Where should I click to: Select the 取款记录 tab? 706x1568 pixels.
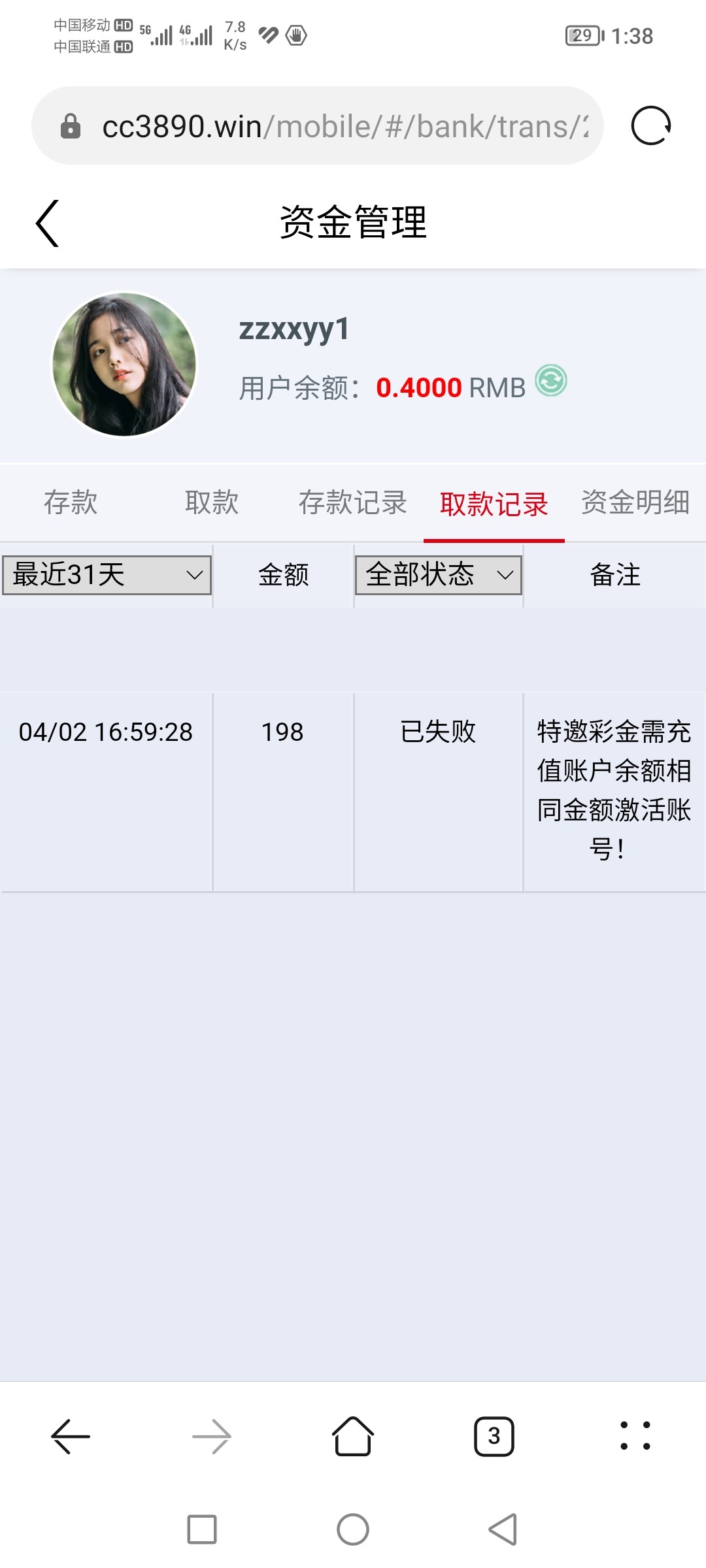tap(494, 504)
